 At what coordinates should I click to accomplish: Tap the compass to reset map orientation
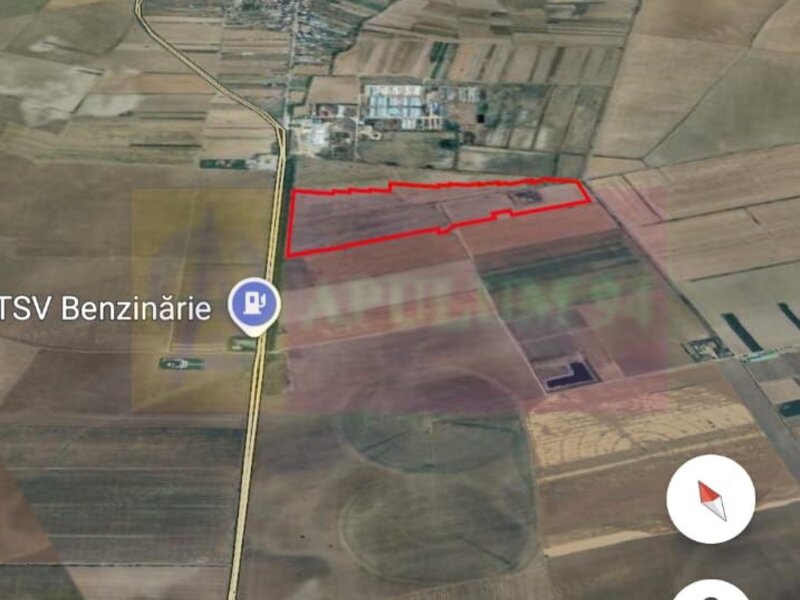(x=711, y=499)
